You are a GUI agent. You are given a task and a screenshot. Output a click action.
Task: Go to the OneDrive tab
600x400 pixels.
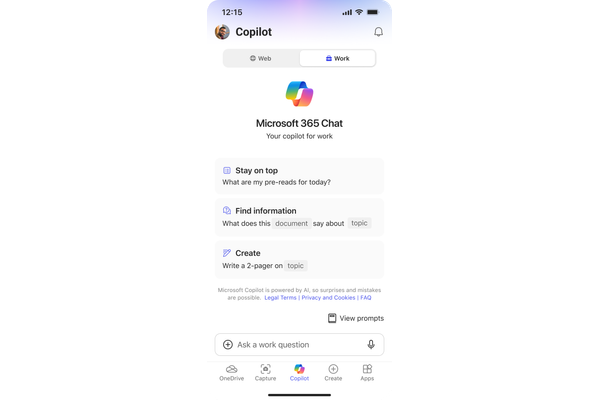click(x=231, y=372)
